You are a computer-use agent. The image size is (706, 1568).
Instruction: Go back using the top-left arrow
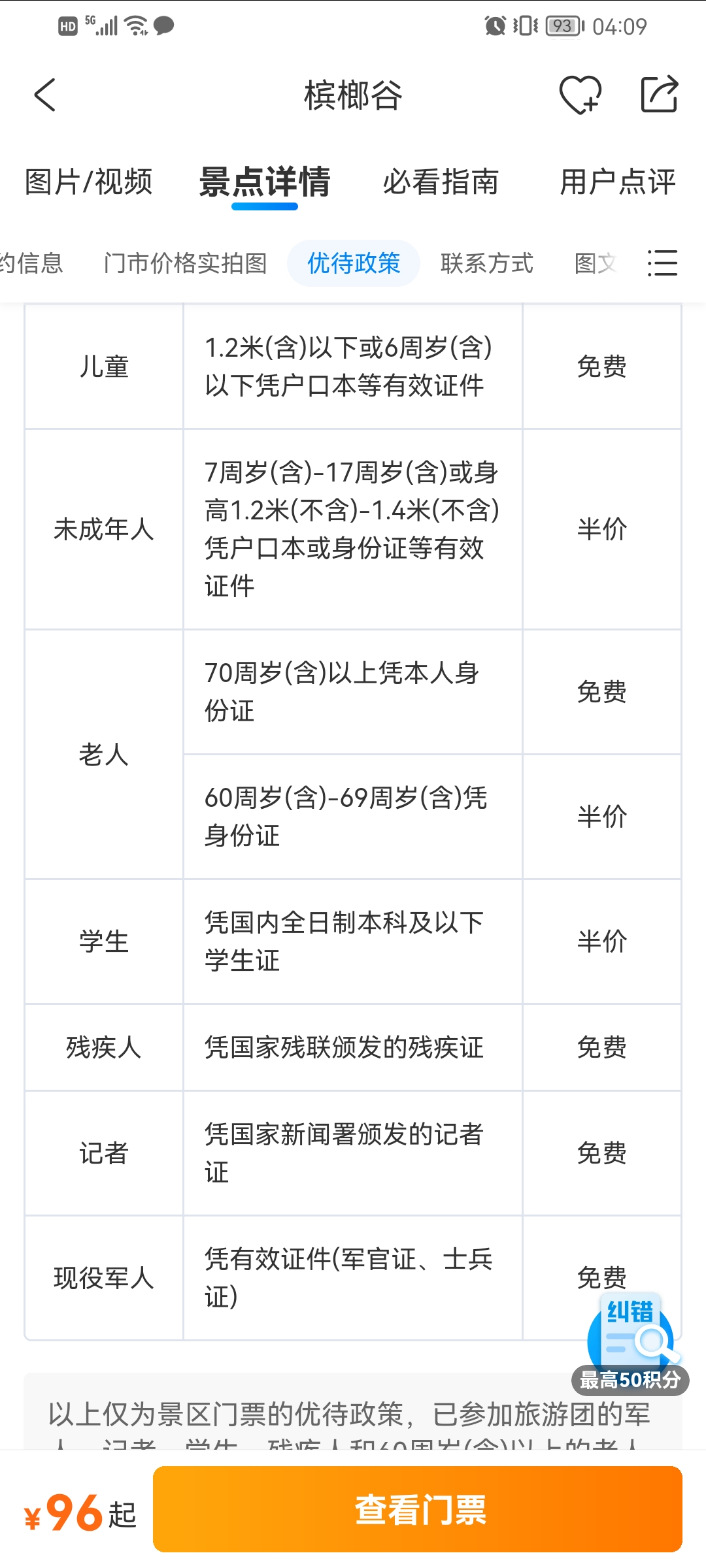(x=45, y=95)
